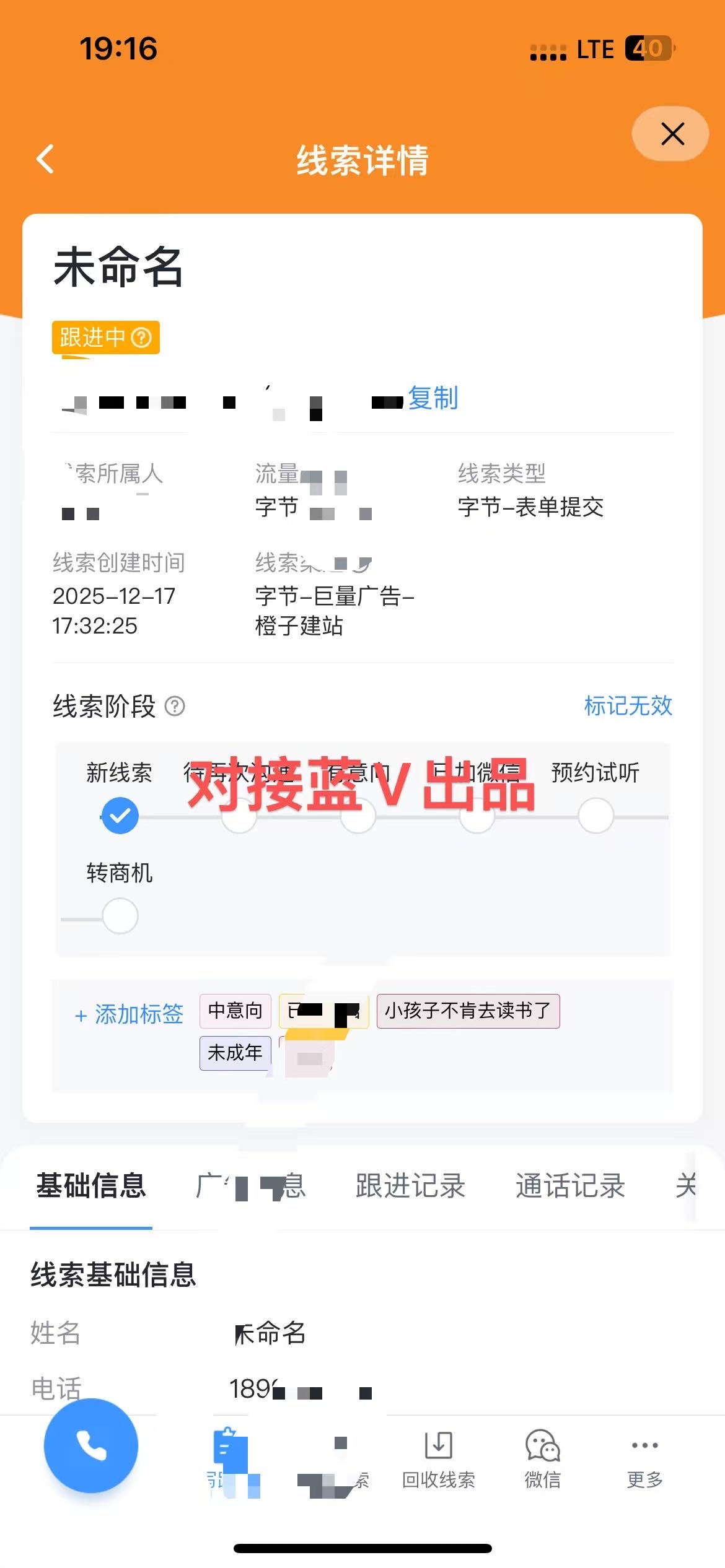Switch to the 通话记录 tab
The width and height of the screenshot is (725, 1568).
(570, 1186)
